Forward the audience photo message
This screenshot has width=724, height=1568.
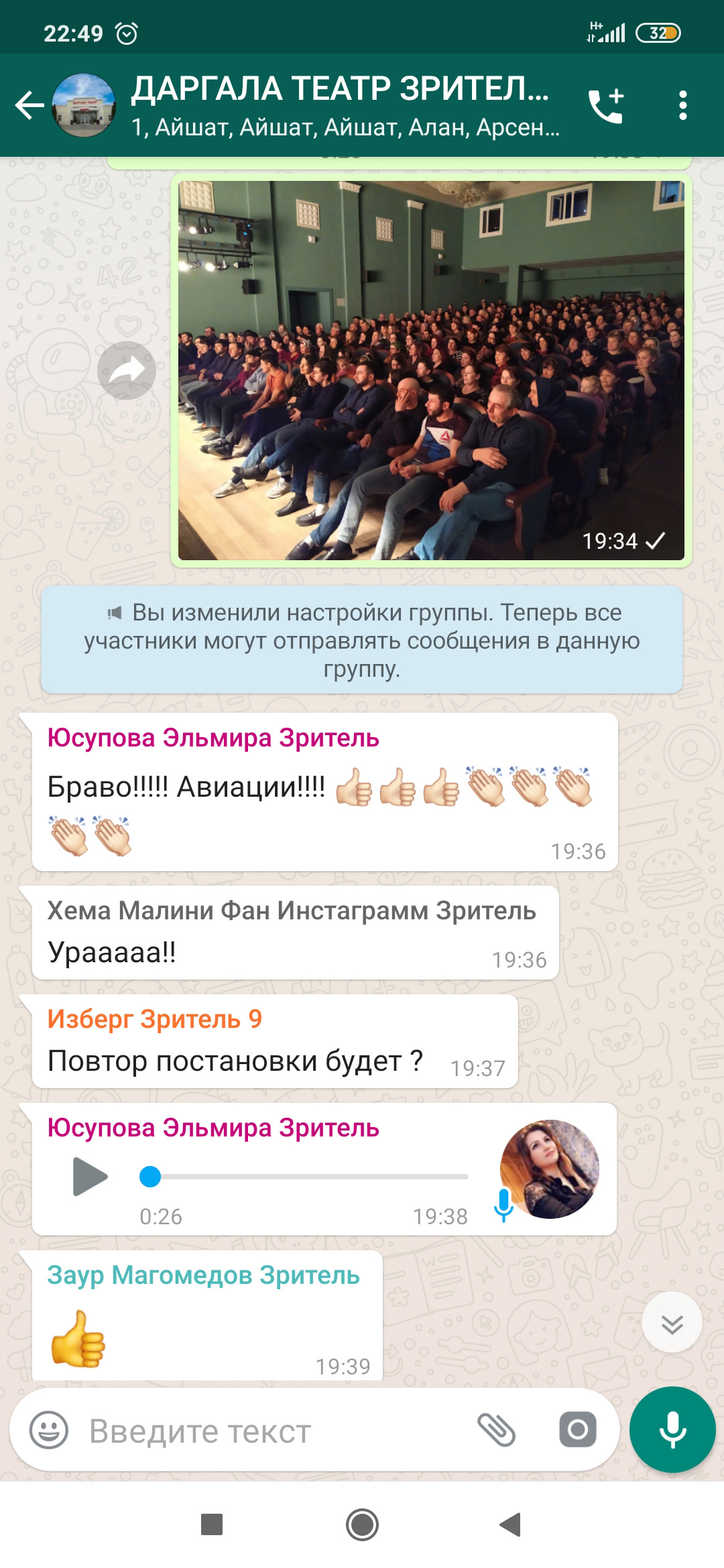(127, 371)
